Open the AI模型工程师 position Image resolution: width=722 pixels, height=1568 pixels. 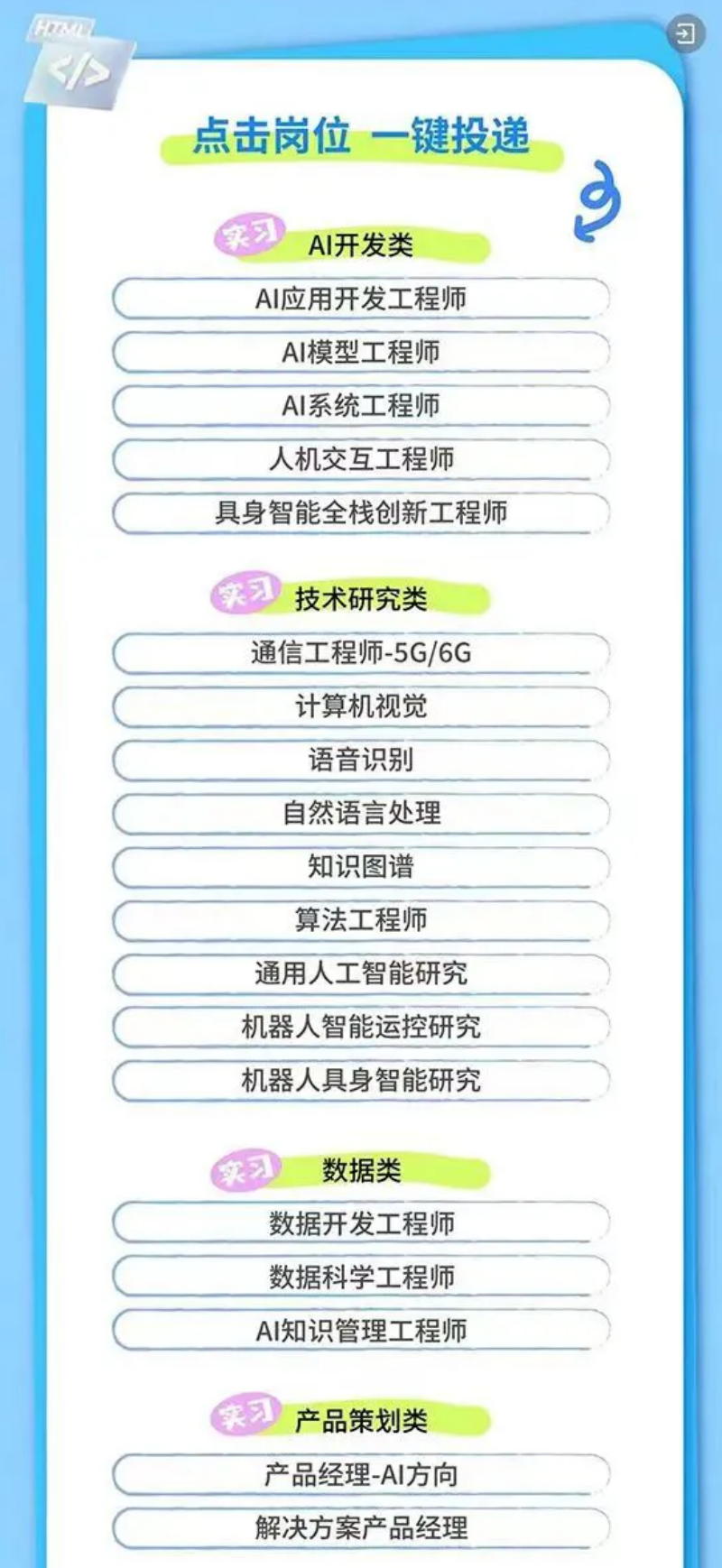pyautogui.click(x=361, y=352)
